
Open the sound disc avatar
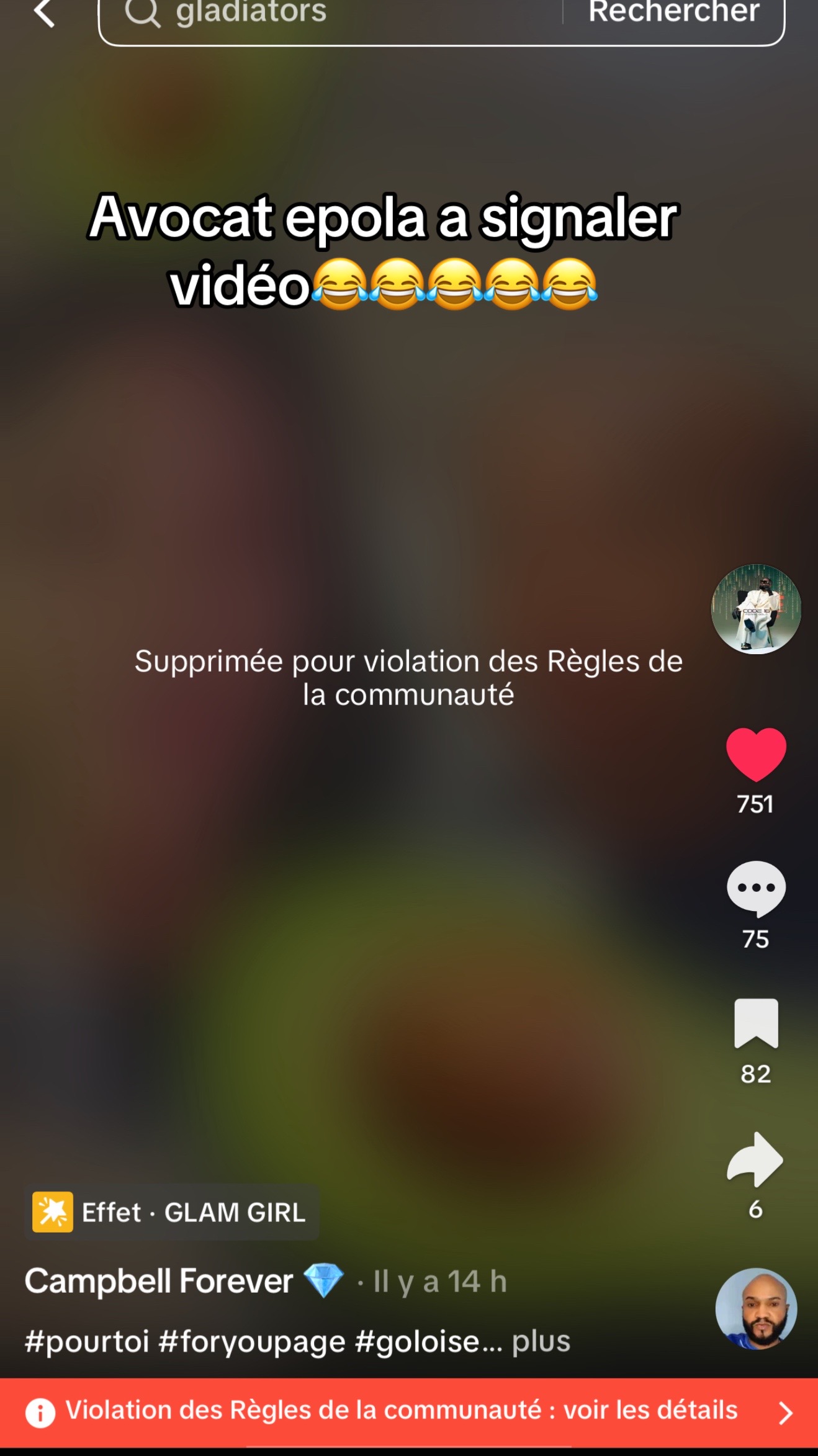coord(756,1308)
